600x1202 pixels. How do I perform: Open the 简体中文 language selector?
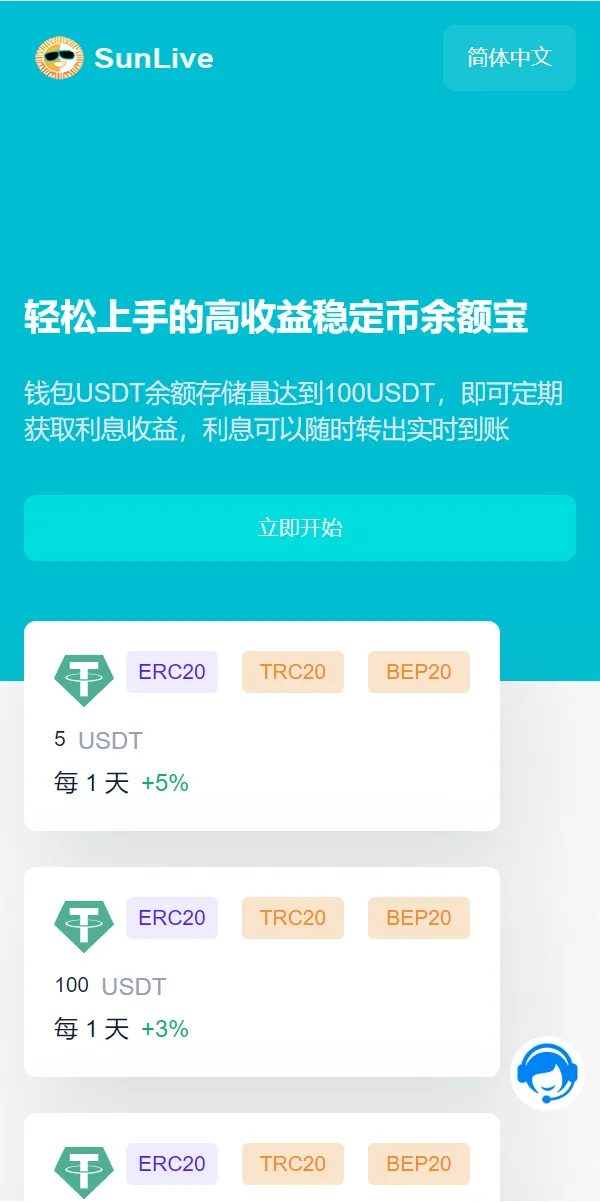[x=509, y=58]
